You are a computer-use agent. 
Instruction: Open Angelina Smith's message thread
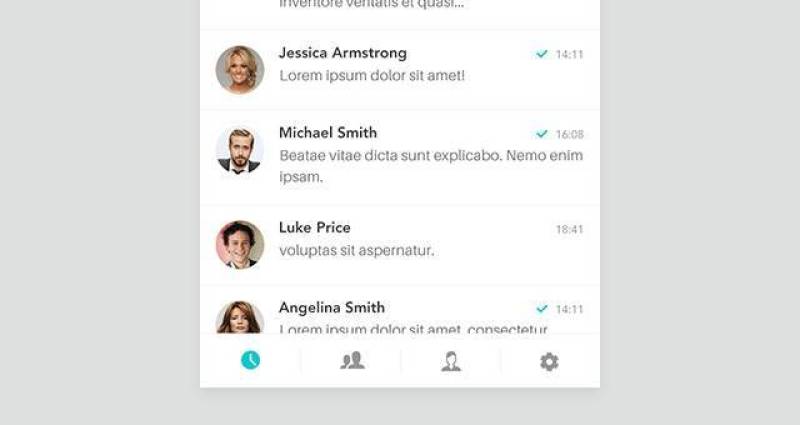tap(400, 314)
